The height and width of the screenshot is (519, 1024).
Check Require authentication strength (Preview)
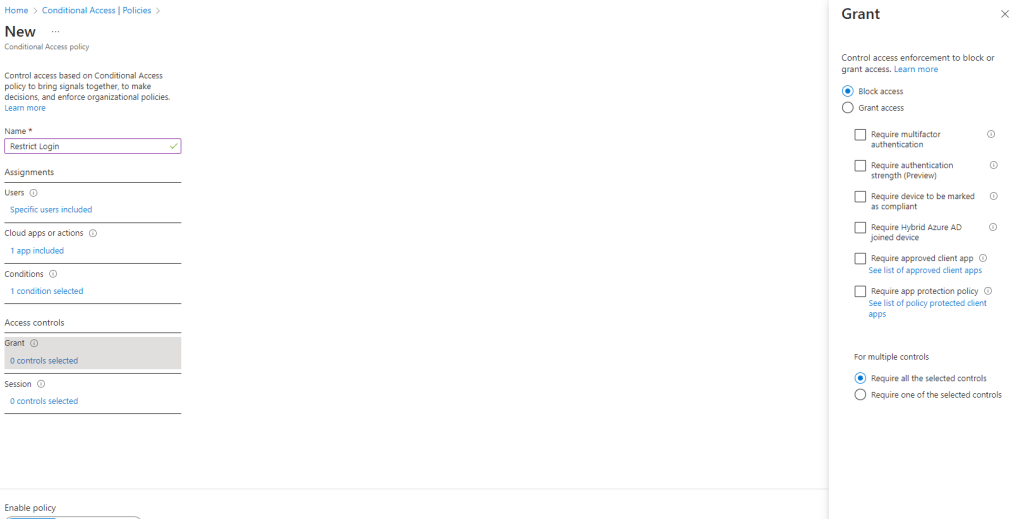point(860,166)
